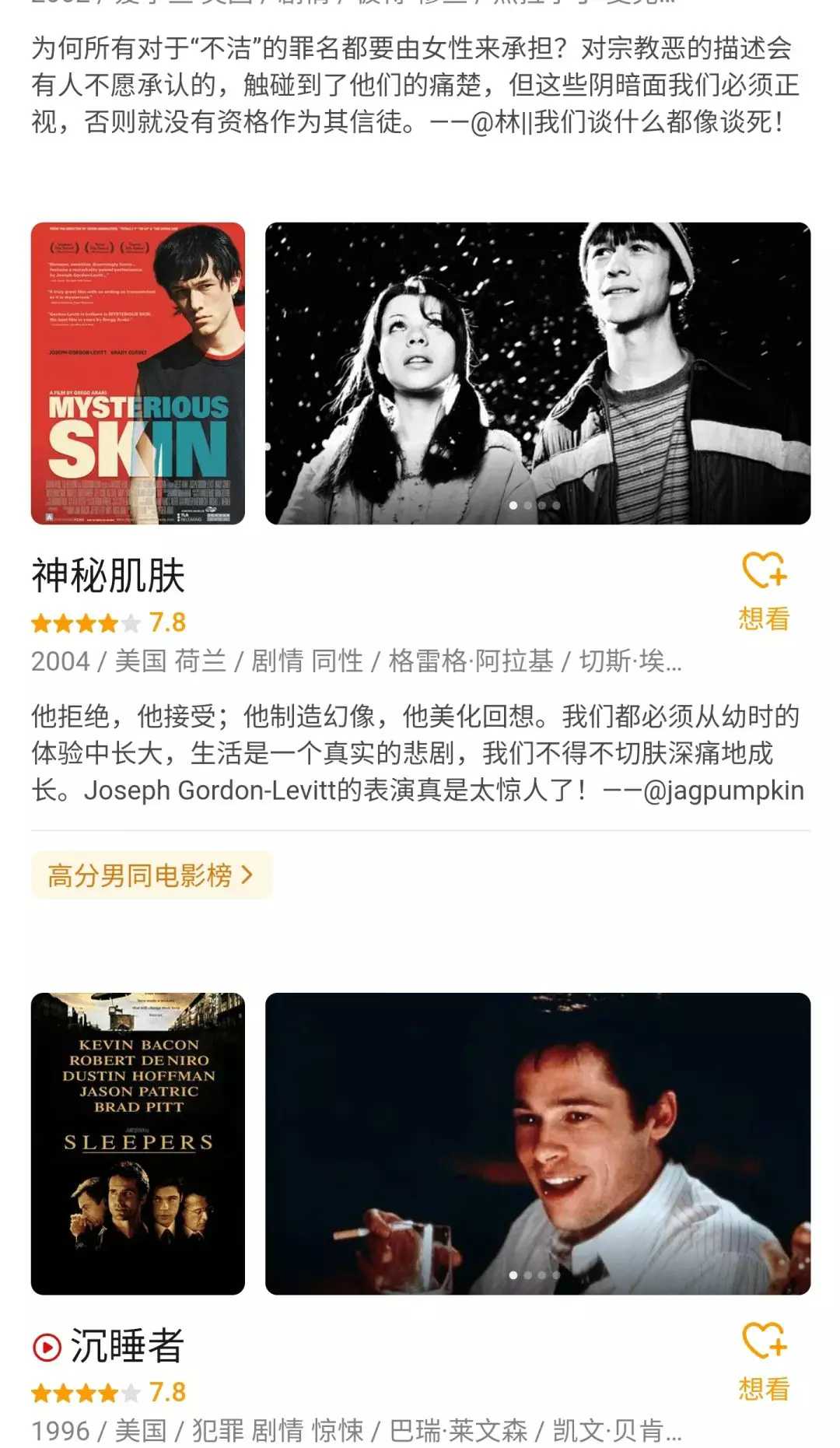
Task: Open the 沉睡者 movie title
Action: coord(127,1346)
